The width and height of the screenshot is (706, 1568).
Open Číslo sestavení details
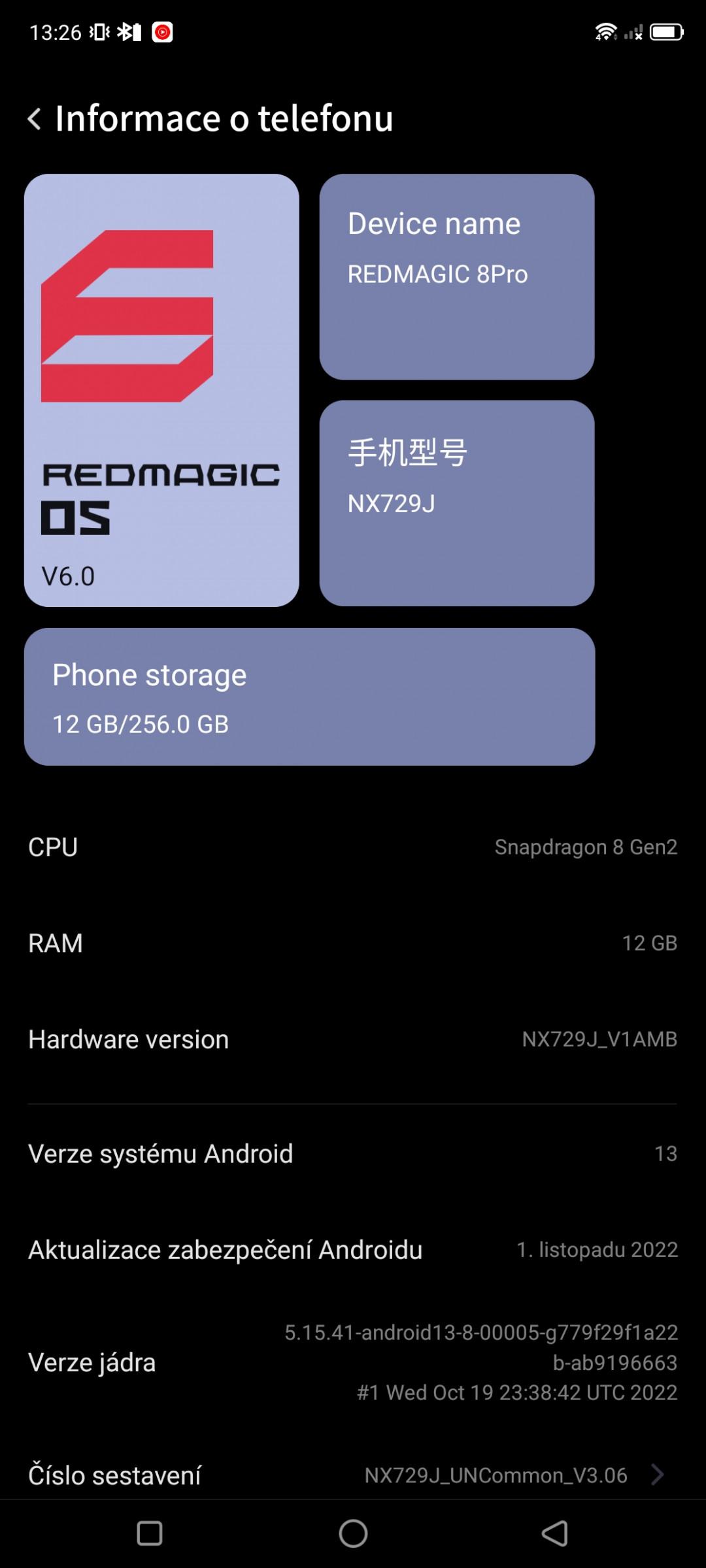click(353, 1475)
